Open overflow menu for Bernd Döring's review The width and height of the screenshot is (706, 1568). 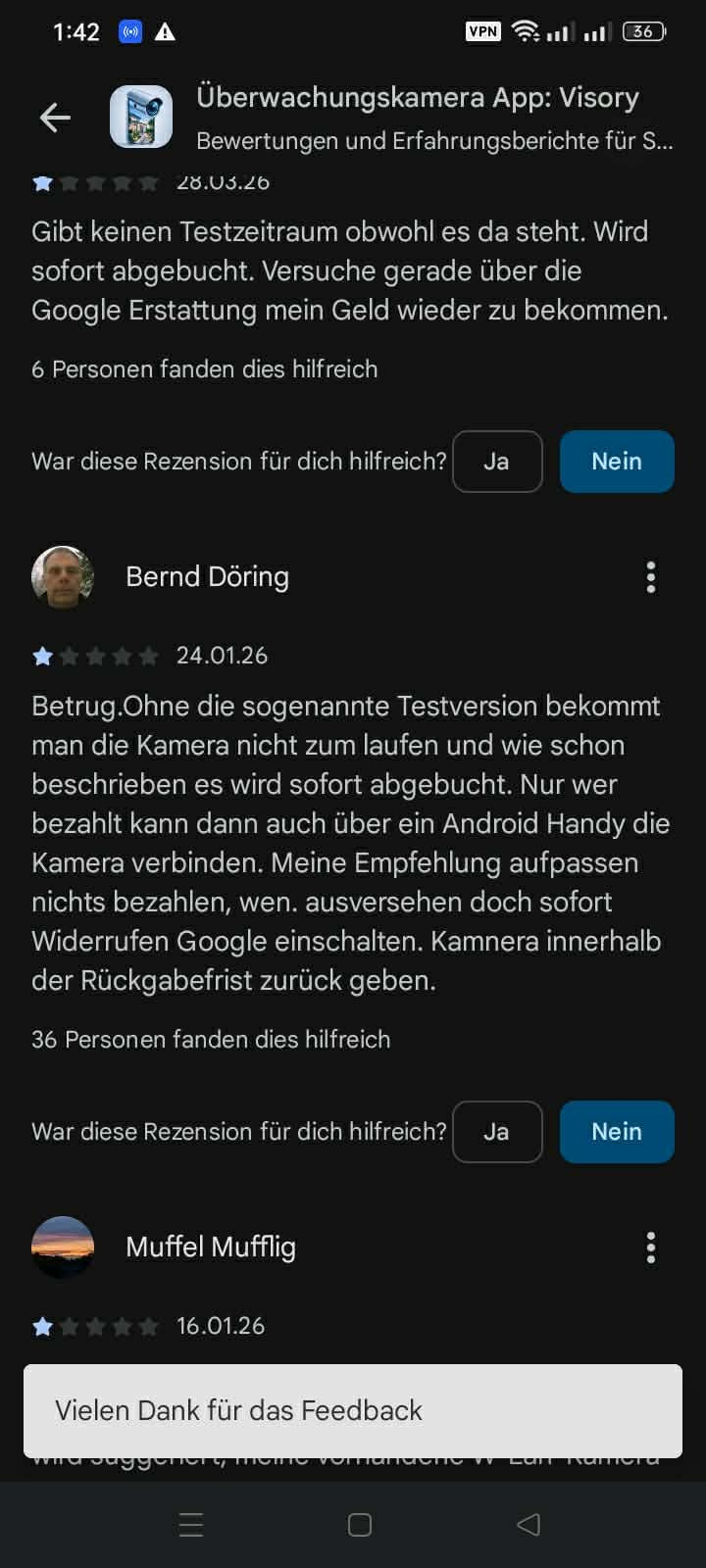point(651,577)
